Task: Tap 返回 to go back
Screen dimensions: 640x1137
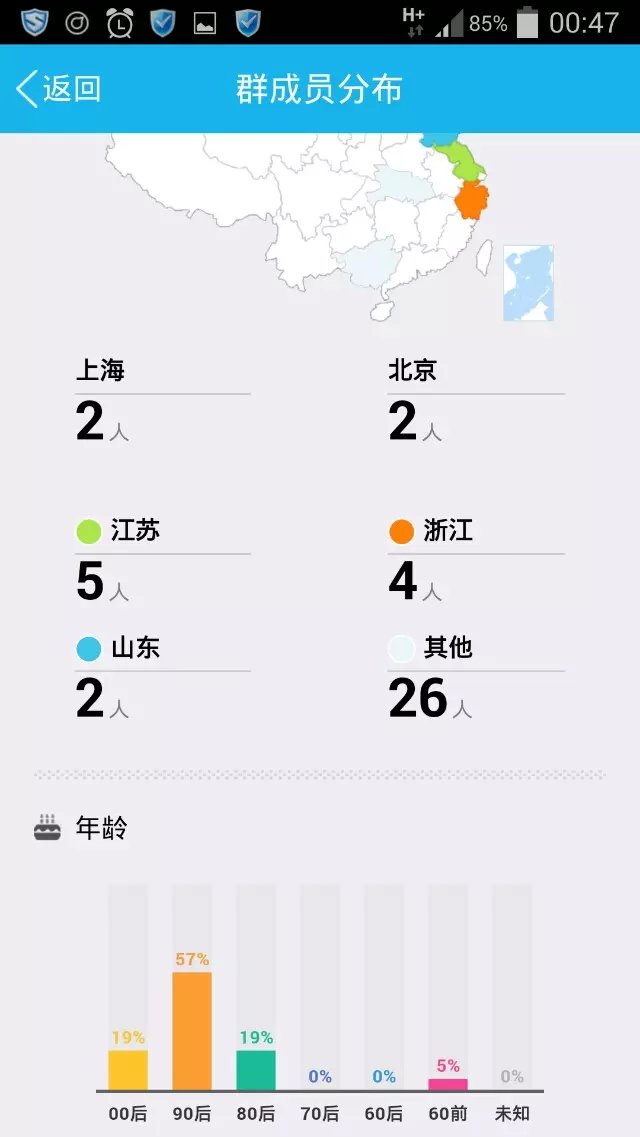Action: (x=60, y=89)
